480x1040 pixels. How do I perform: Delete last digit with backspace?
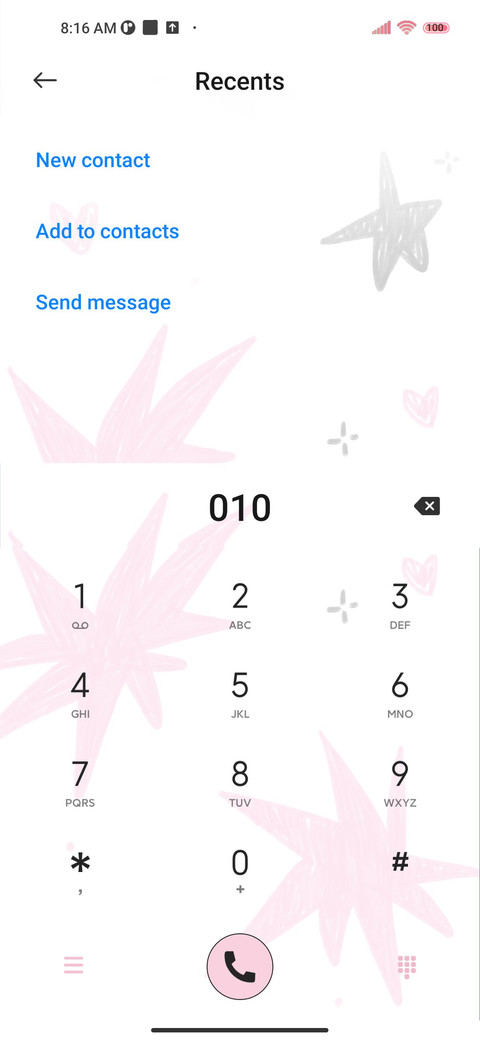[x=427, y=507]
